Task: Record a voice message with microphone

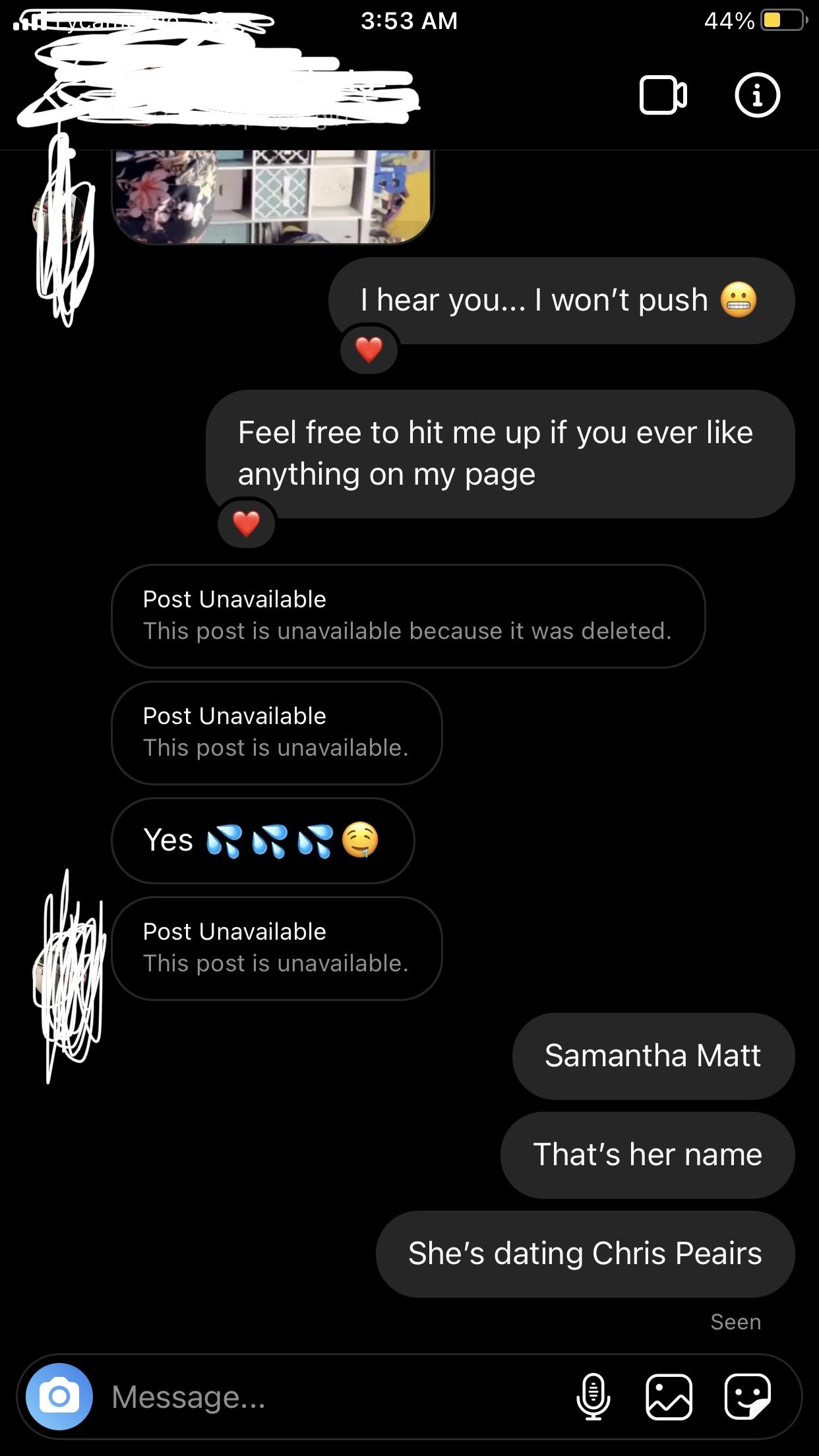Action: pyautogui.click(x=593, y=1396)
